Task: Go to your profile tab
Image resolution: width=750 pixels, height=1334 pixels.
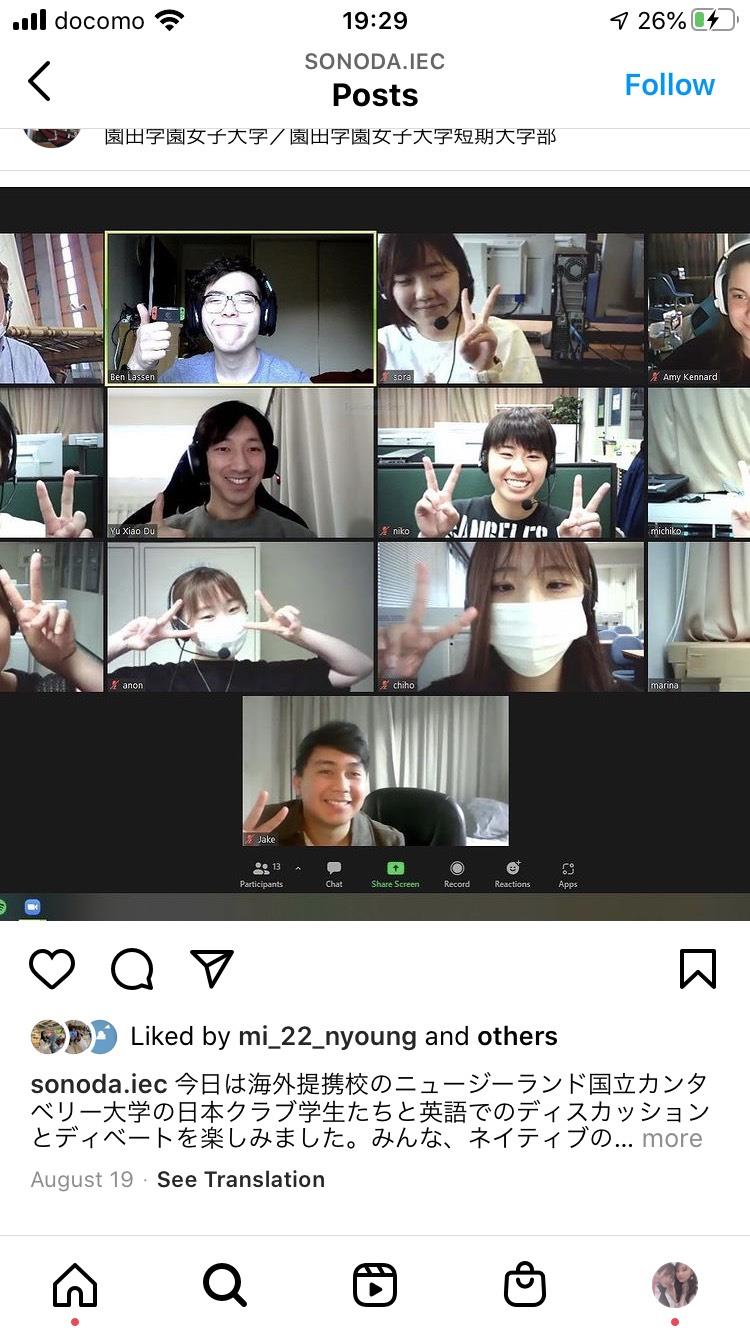Action: pos(675,1285)
